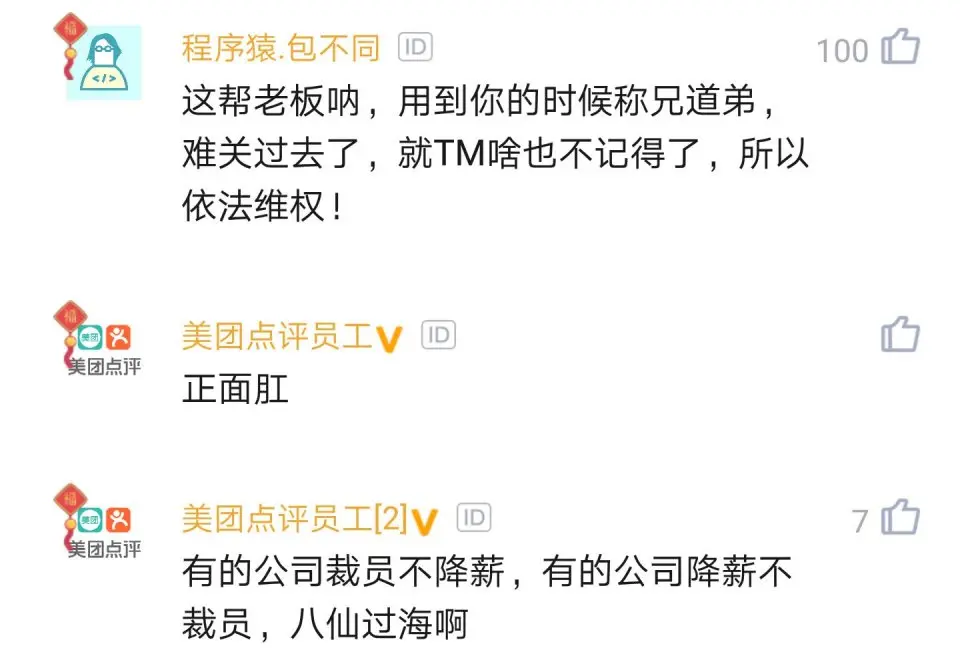The image size is (960, 654).
Task: Like the comment by 程序猿.包不同
Action: point(900,47)
